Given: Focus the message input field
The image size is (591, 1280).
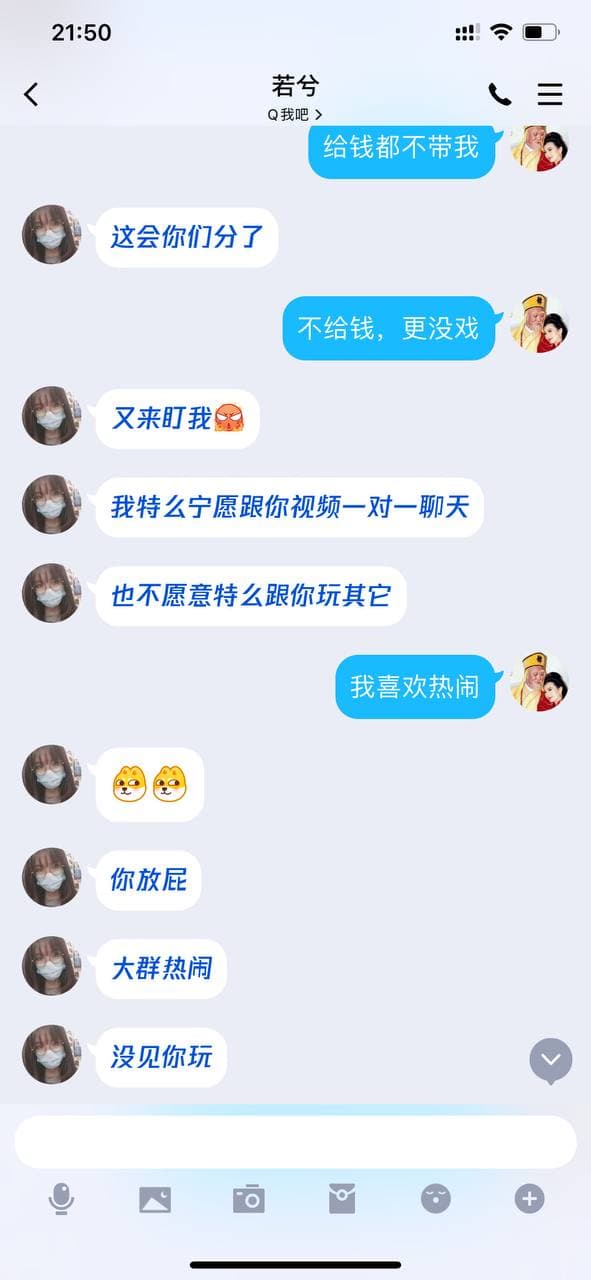Looking at the screenshot, I should pyautogui.click(x=295, y=1142).
